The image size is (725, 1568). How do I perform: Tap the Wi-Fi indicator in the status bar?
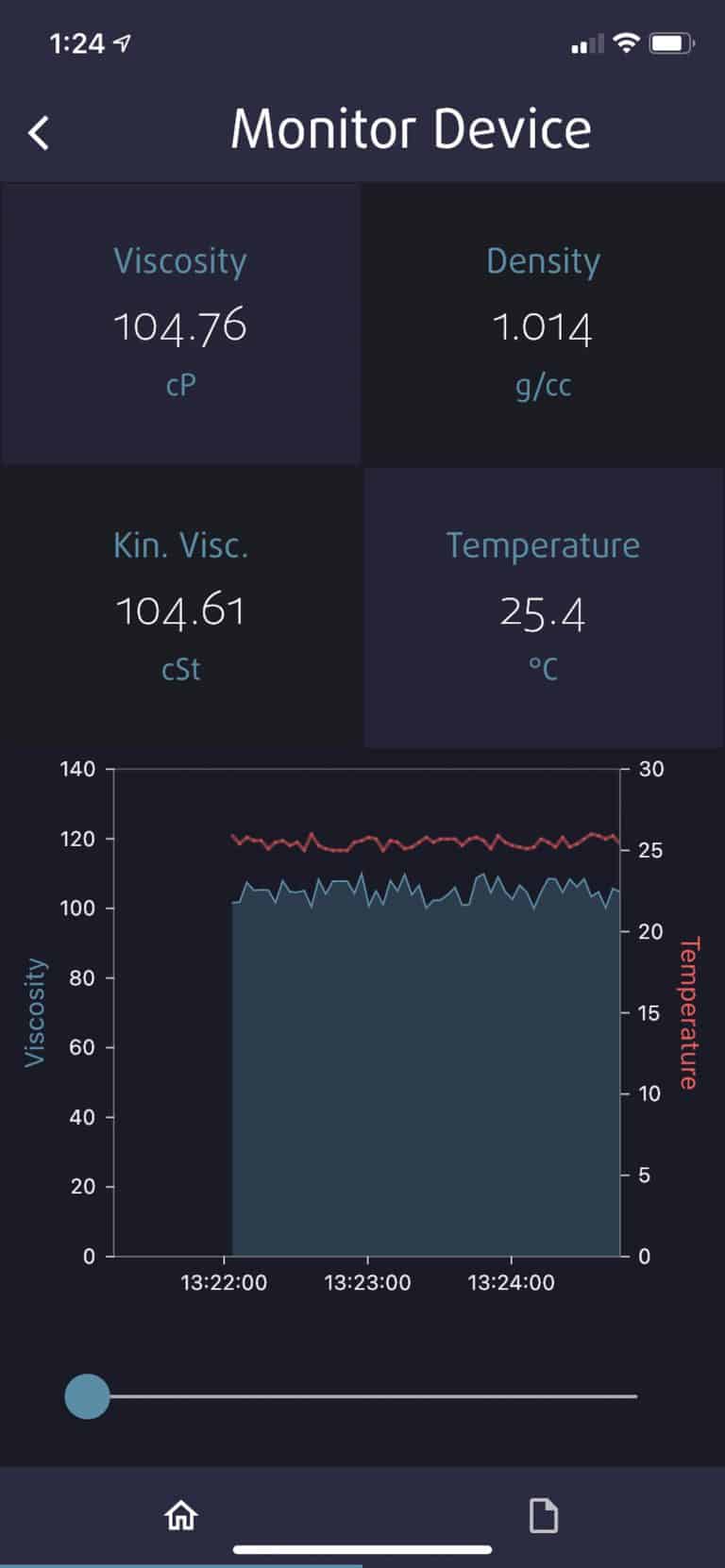click(x=625, y=42)
